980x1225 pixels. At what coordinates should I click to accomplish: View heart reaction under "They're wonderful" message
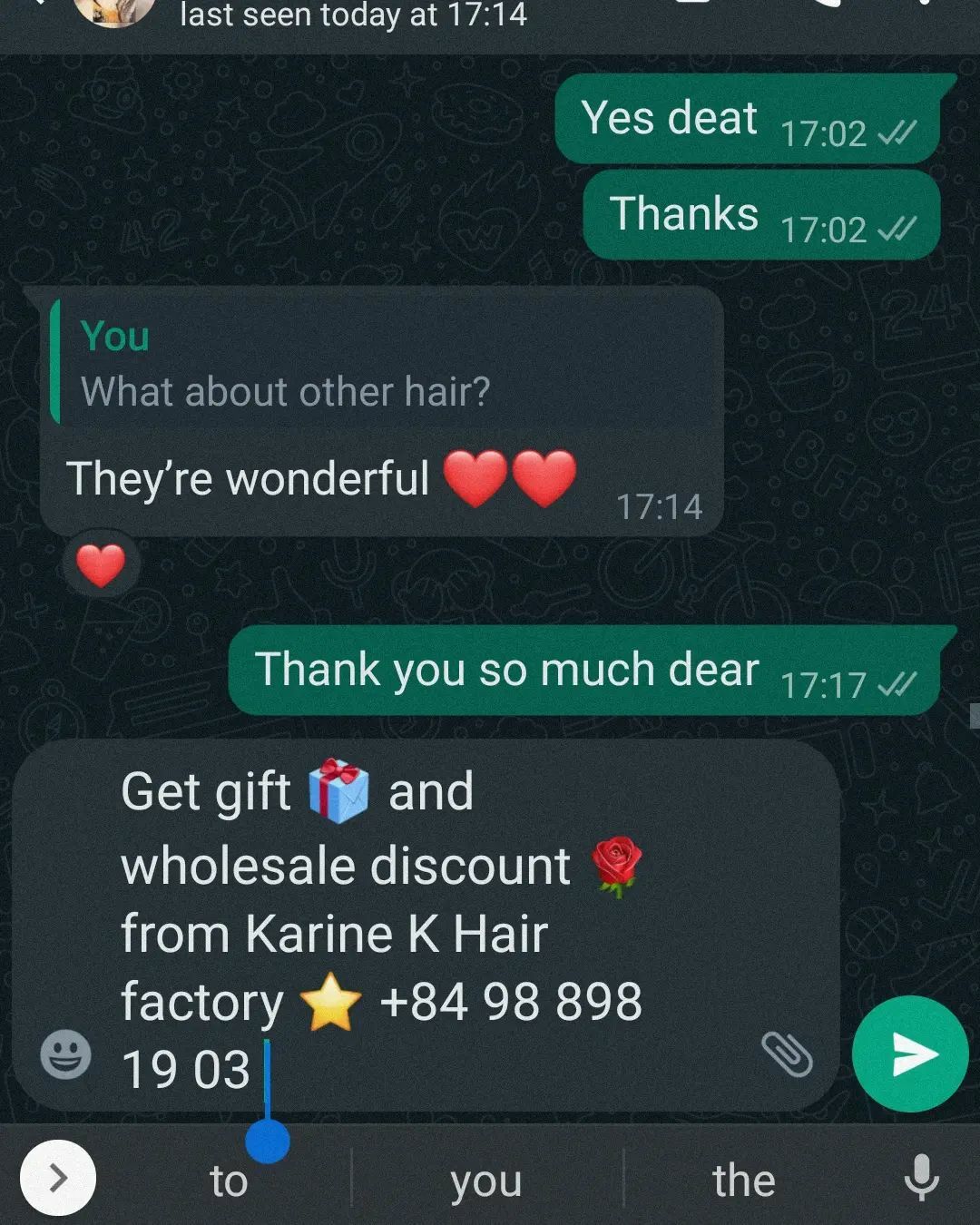pos(101,566)
